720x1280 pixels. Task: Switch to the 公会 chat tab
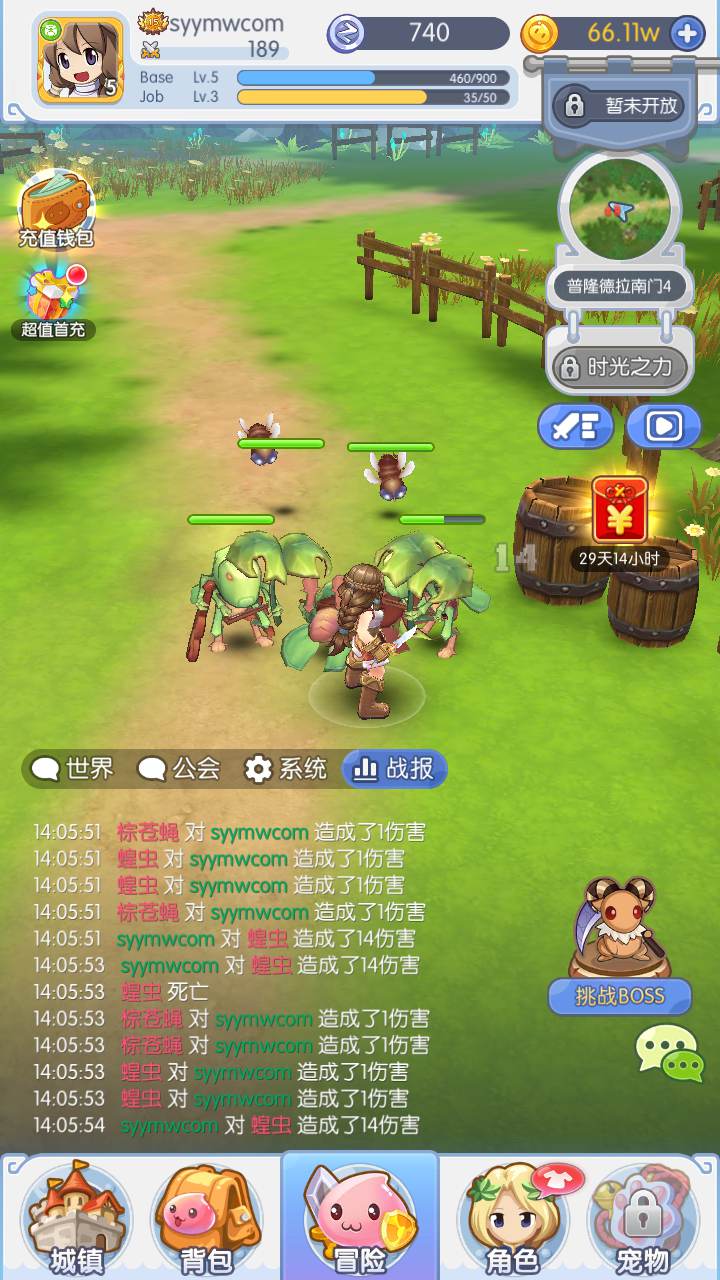point(180,768)
